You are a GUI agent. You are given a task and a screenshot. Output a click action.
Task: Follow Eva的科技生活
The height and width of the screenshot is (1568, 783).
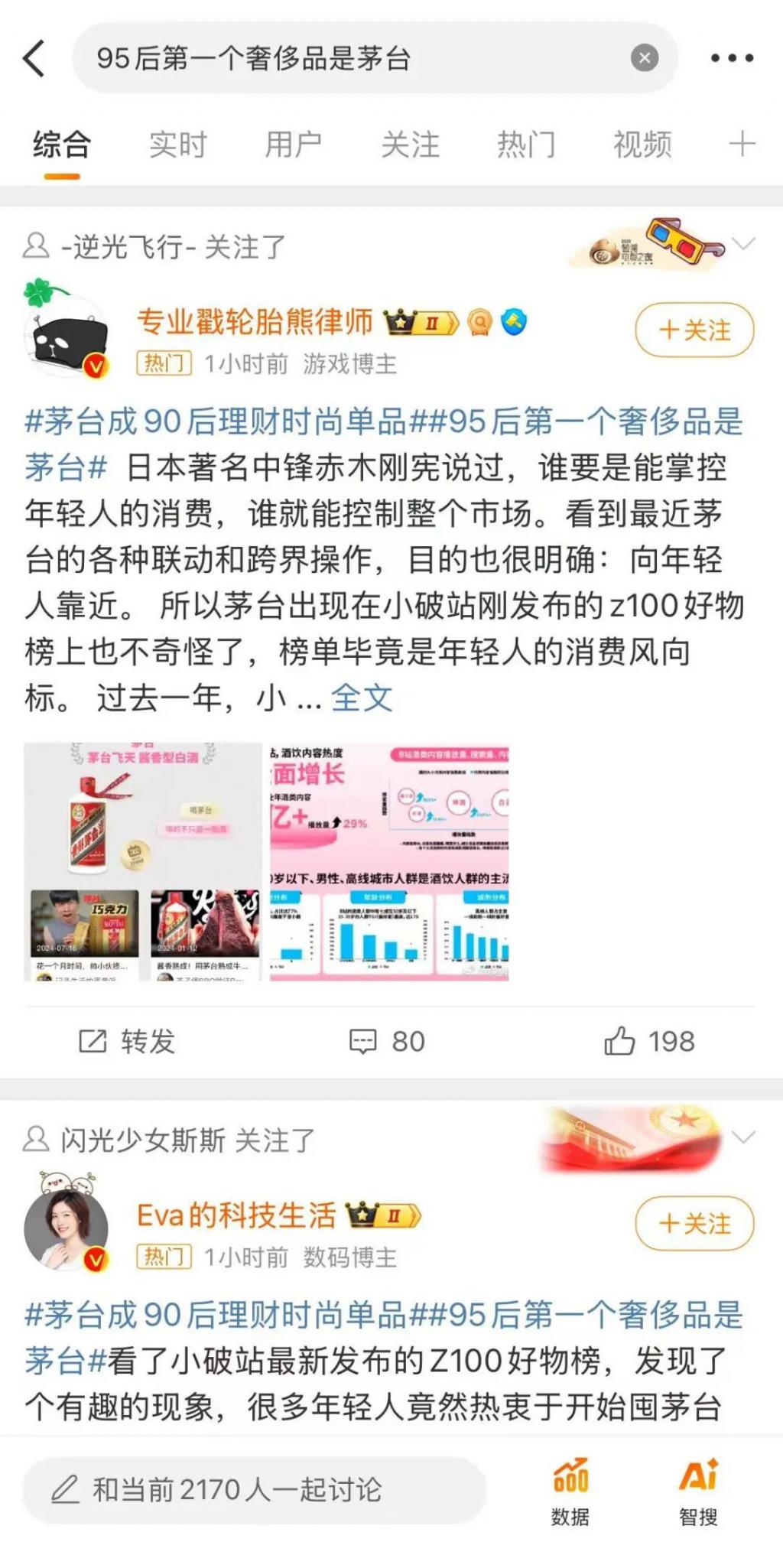pyautogui.click(x=694, y=1224)
